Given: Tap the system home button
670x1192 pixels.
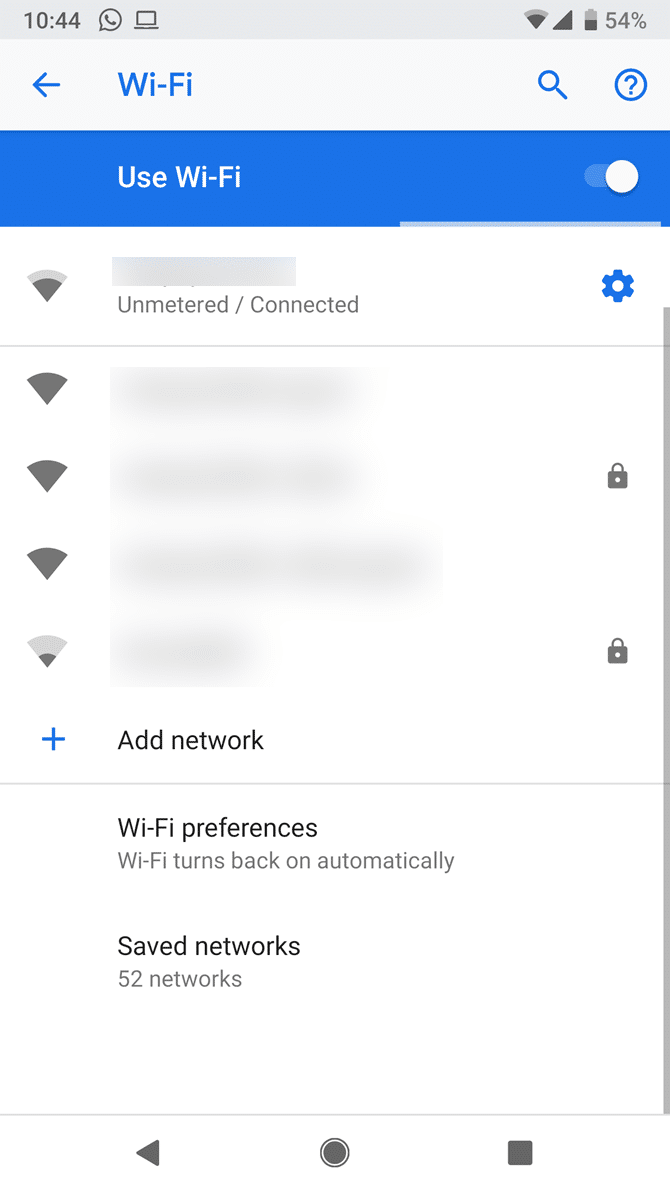Looking at the screenshot, I should click(335, 1152).
